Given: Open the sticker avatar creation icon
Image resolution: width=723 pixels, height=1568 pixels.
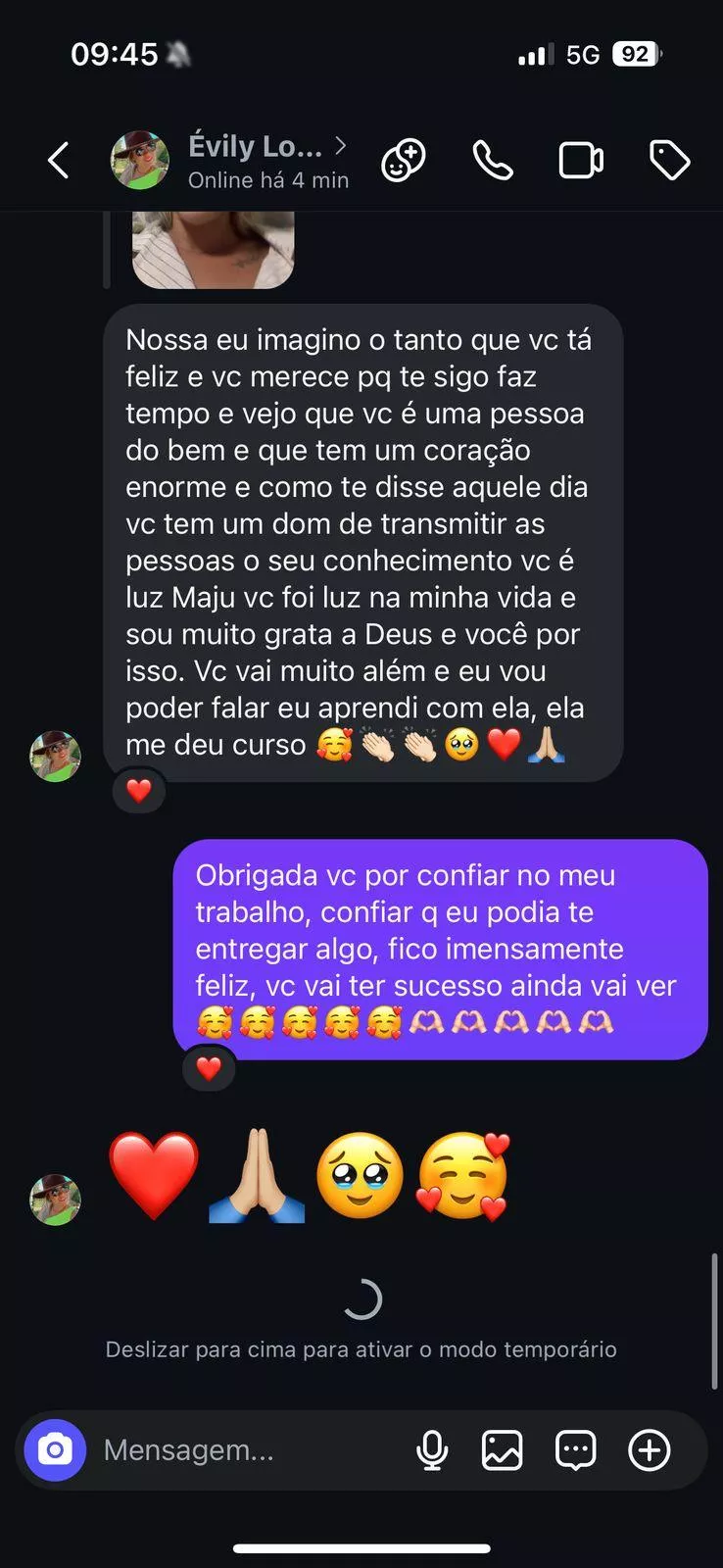Looking at the screenshot, I should click(x=404, y=160).
